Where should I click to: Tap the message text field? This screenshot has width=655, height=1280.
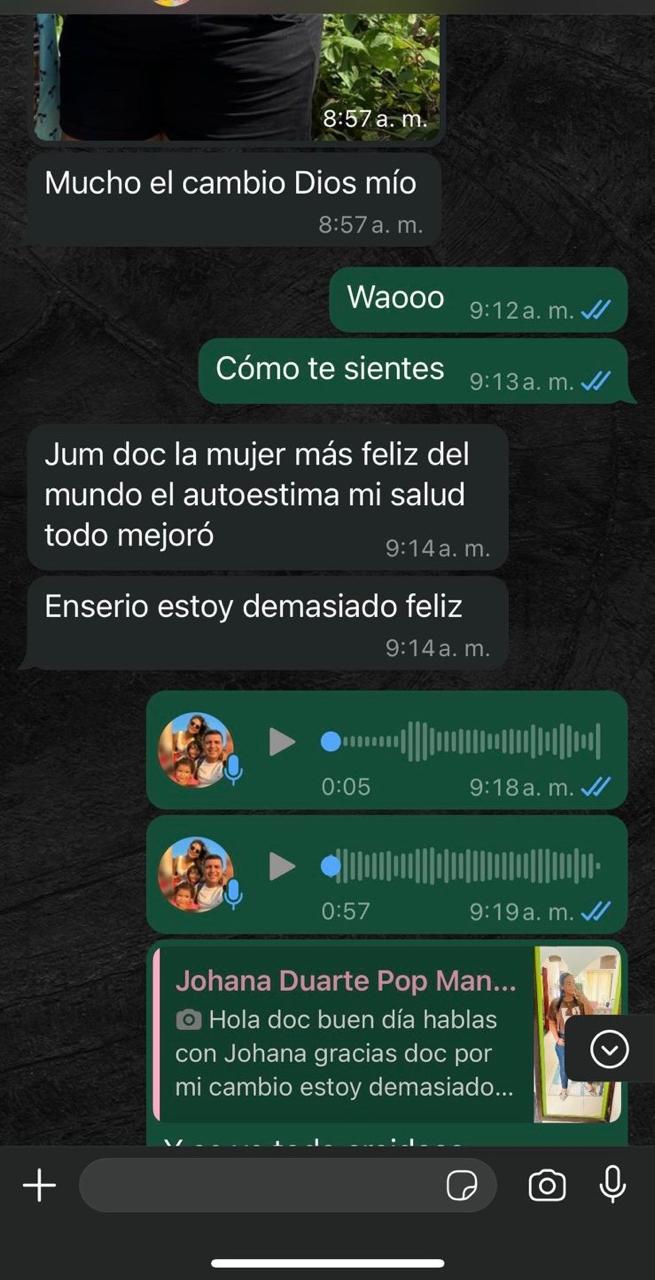tap(260, 1186)
